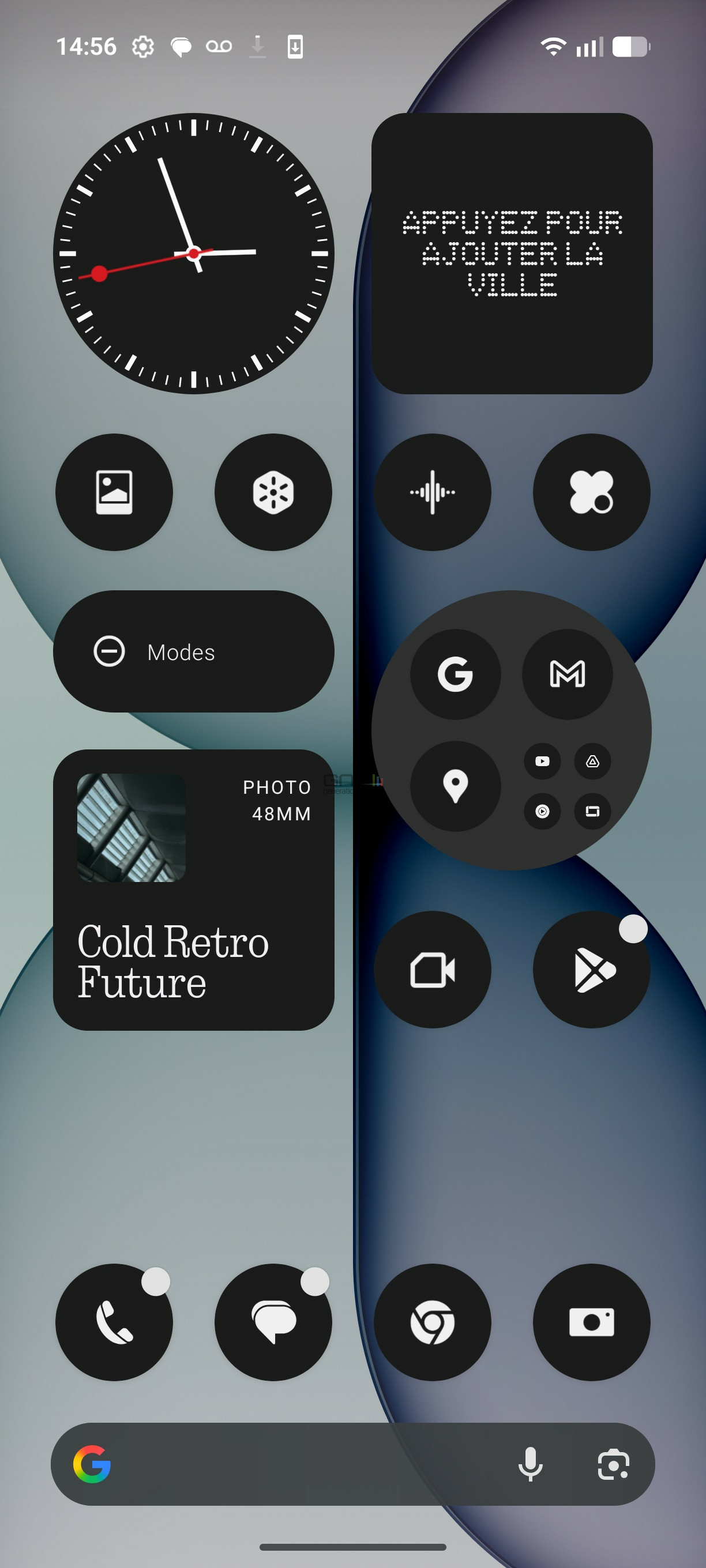The height and width of the screenshot is (1568, 706).
Task: Open the sound recorder app
Action: tap(432, 492)
